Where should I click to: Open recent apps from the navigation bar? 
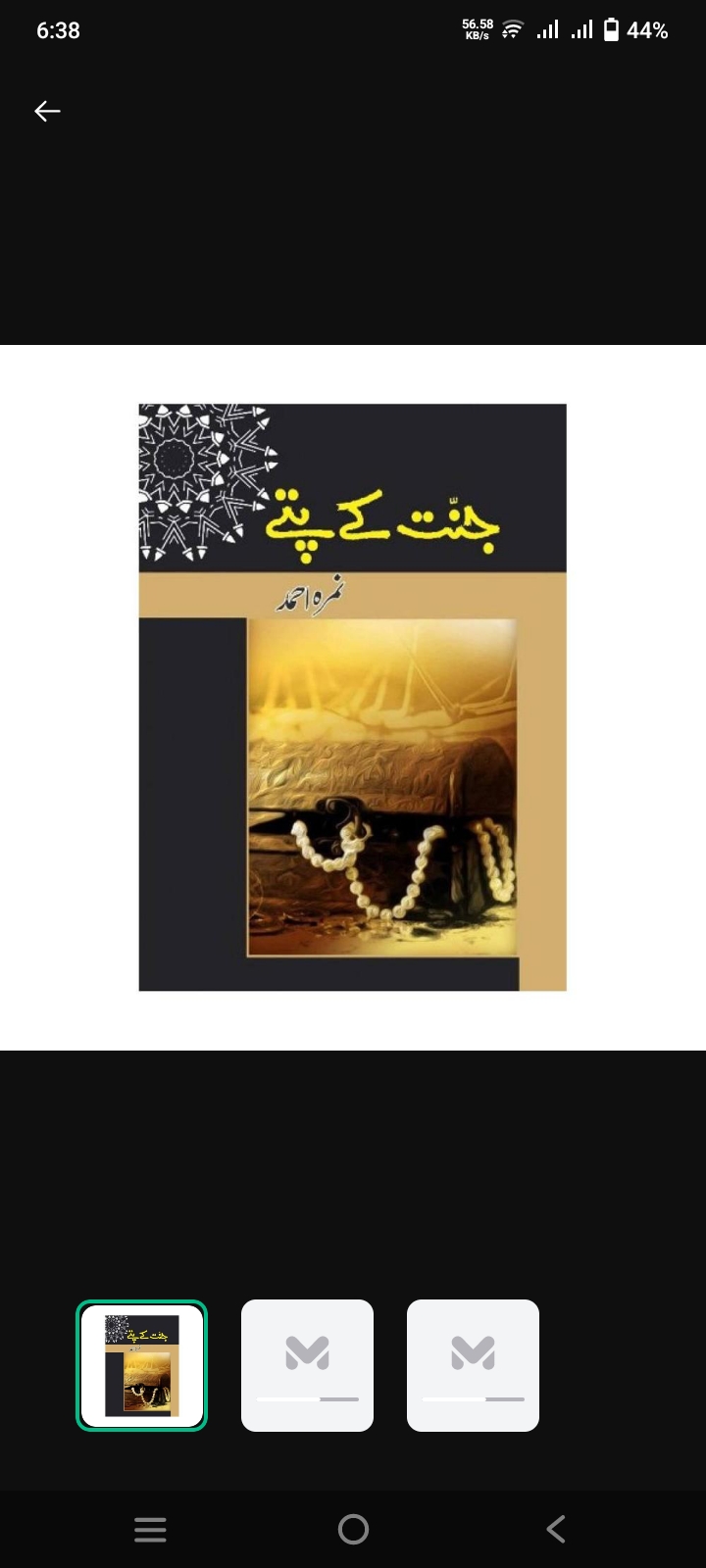pyautogui.click(x=150, y=1529)
